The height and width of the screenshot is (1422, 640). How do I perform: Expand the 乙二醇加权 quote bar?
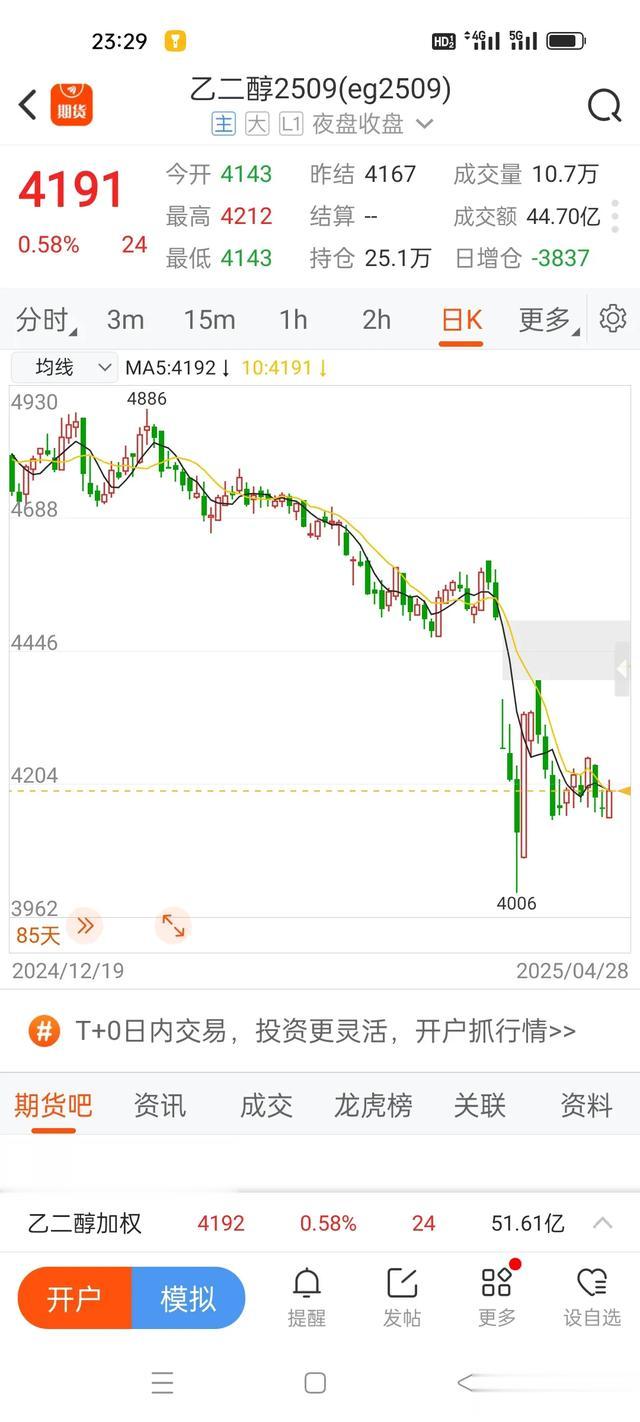coord(603,1223)
